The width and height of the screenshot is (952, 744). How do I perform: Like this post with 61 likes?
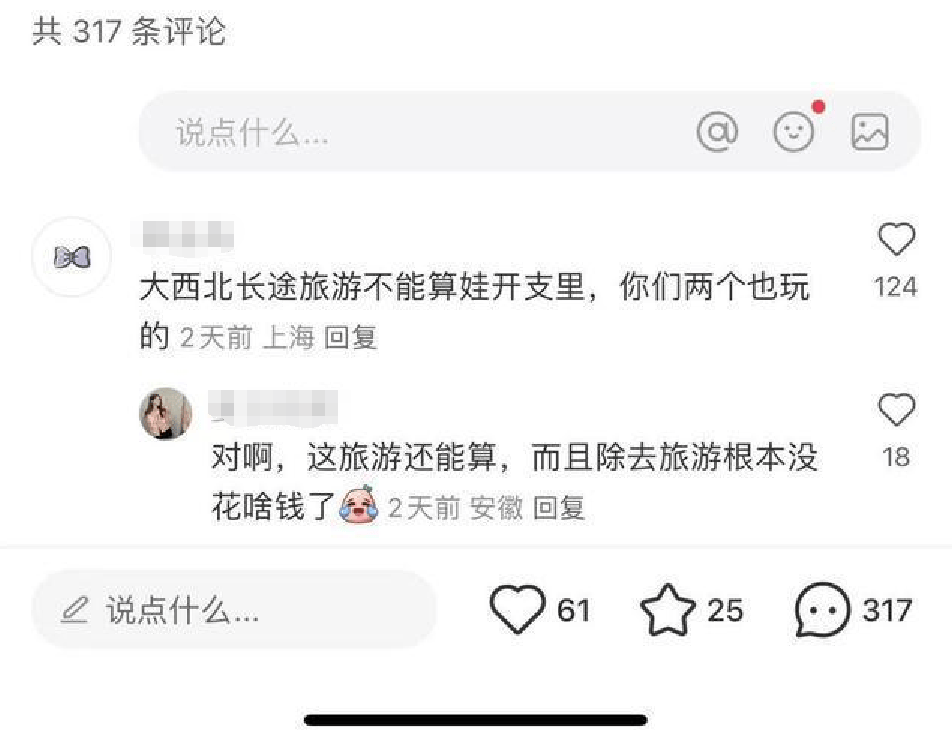(518, 610)
